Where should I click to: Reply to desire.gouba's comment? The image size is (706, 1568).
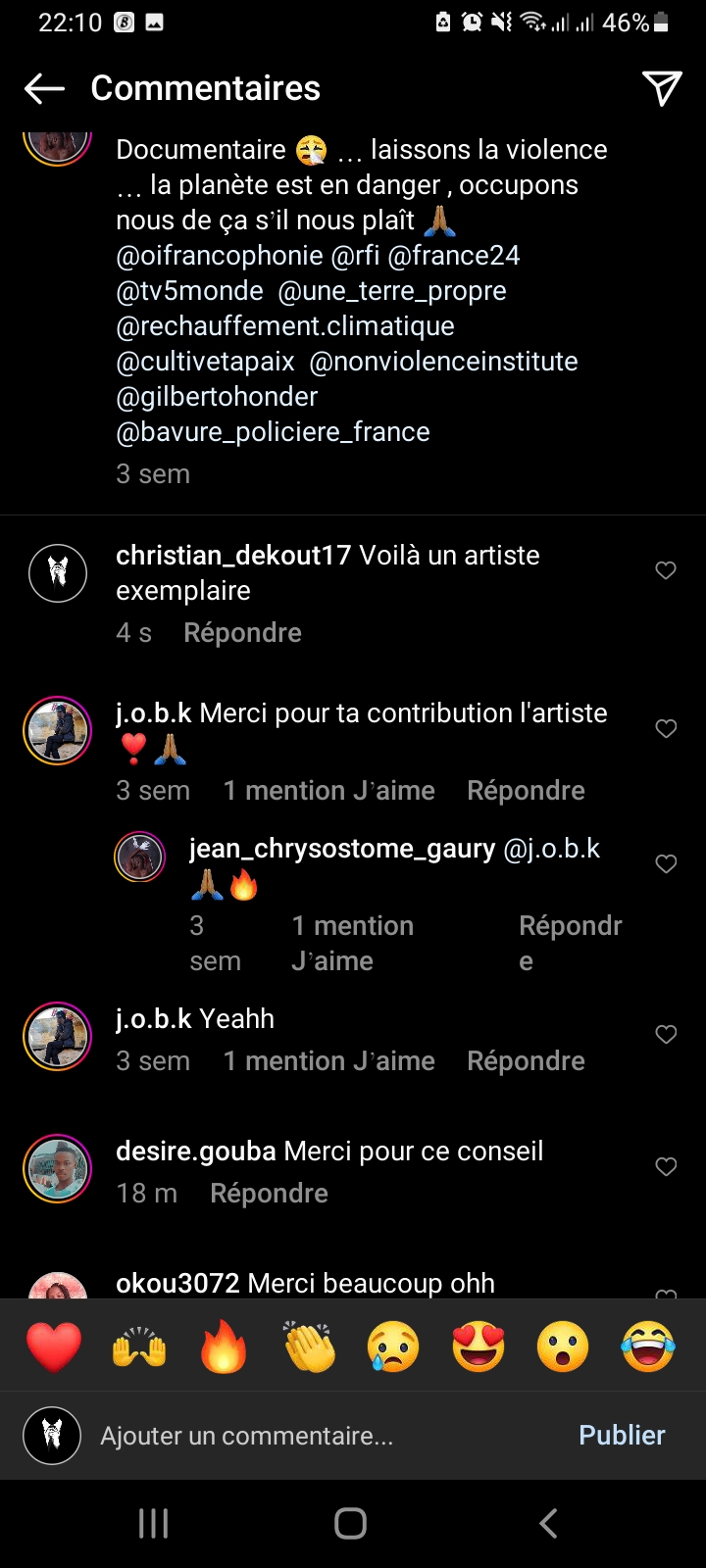(269, 1194)
